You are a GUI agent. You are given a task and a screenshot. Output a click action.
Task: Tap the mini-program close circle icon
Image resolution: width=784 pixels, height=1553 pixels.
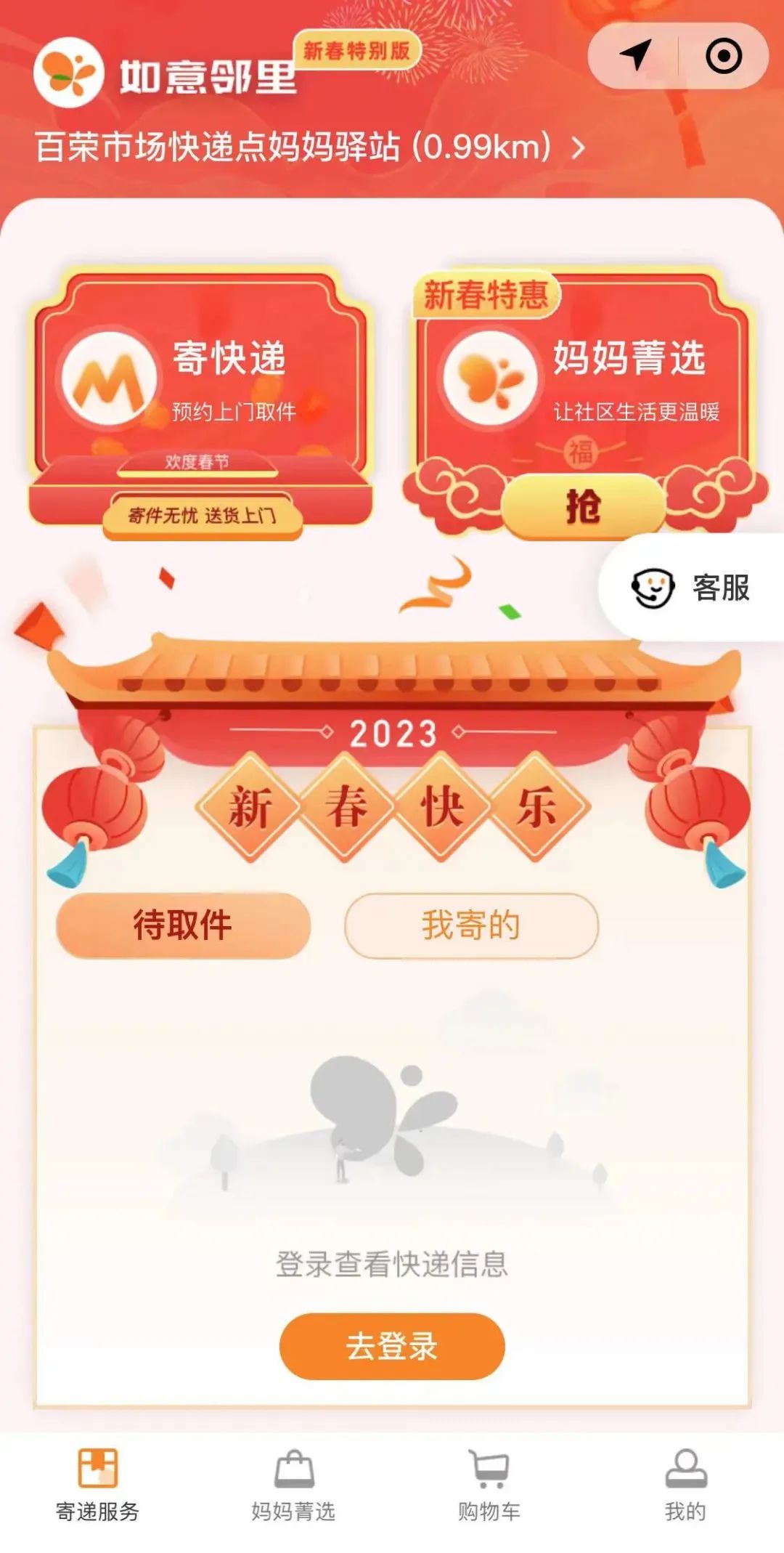[x=724, y=56]
